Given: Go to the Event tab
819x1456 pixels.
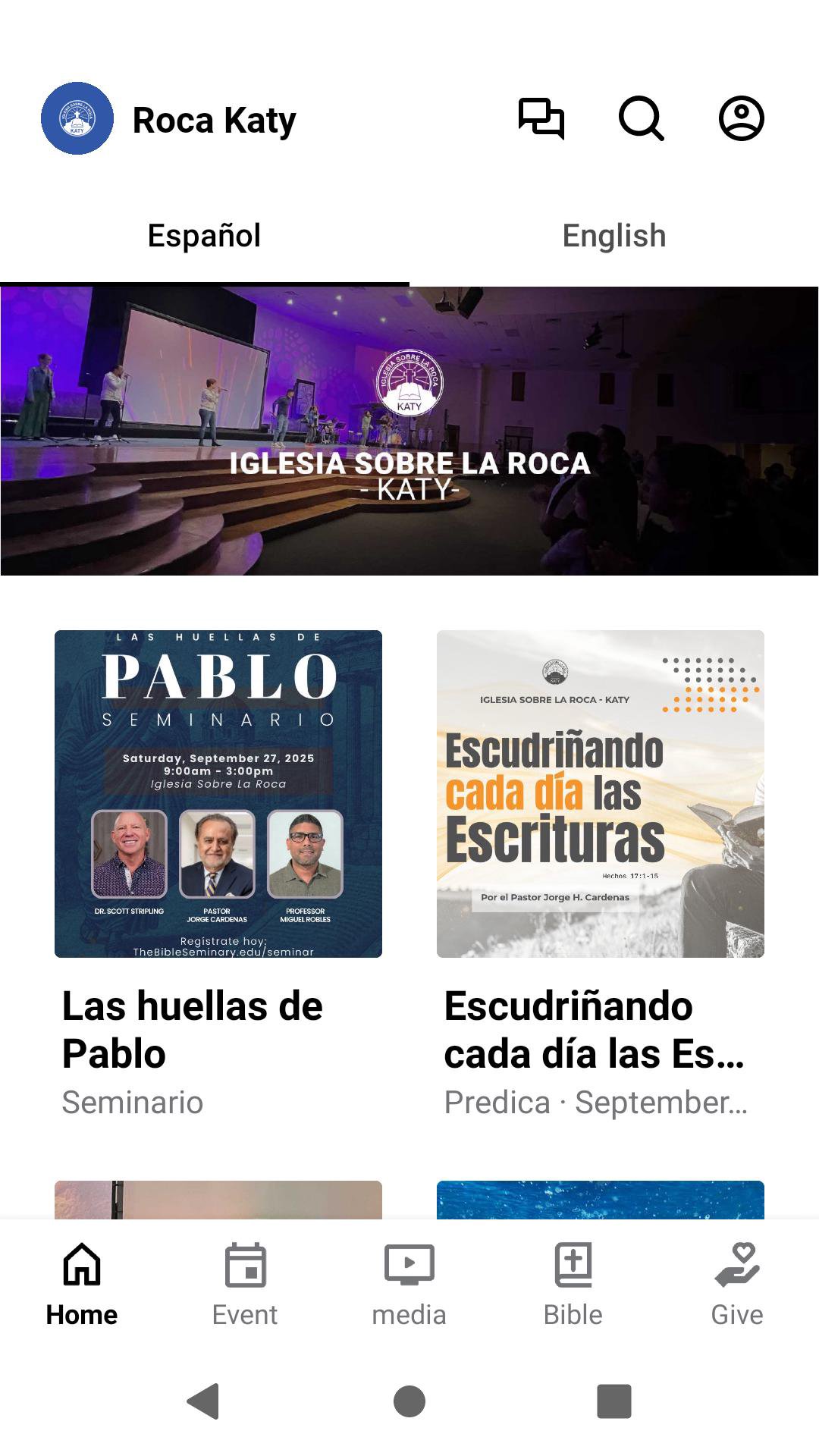Looking at the screenshot, I should pos(245,1283).
